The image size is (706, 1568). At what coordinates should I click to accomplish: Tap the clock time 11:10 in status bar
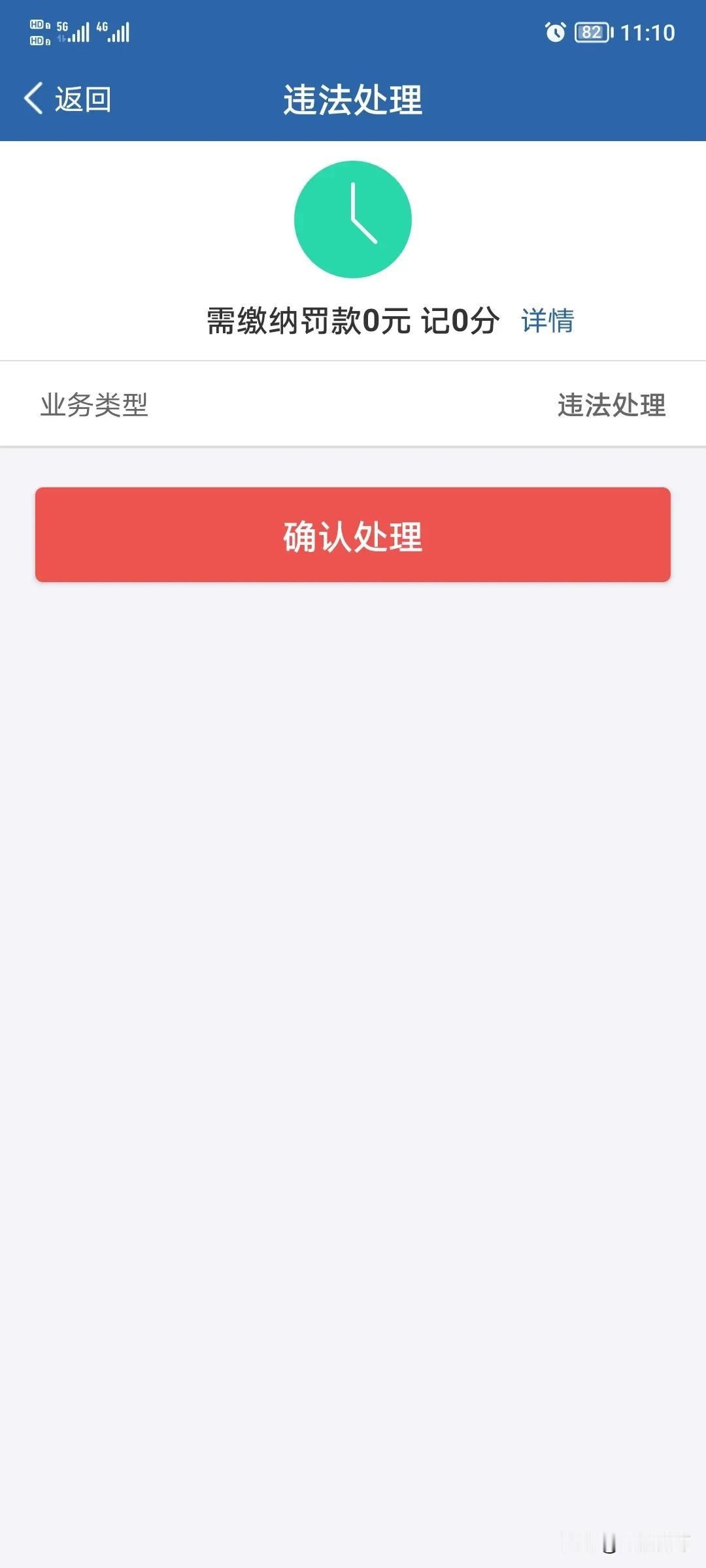click(x=646, y=33)
